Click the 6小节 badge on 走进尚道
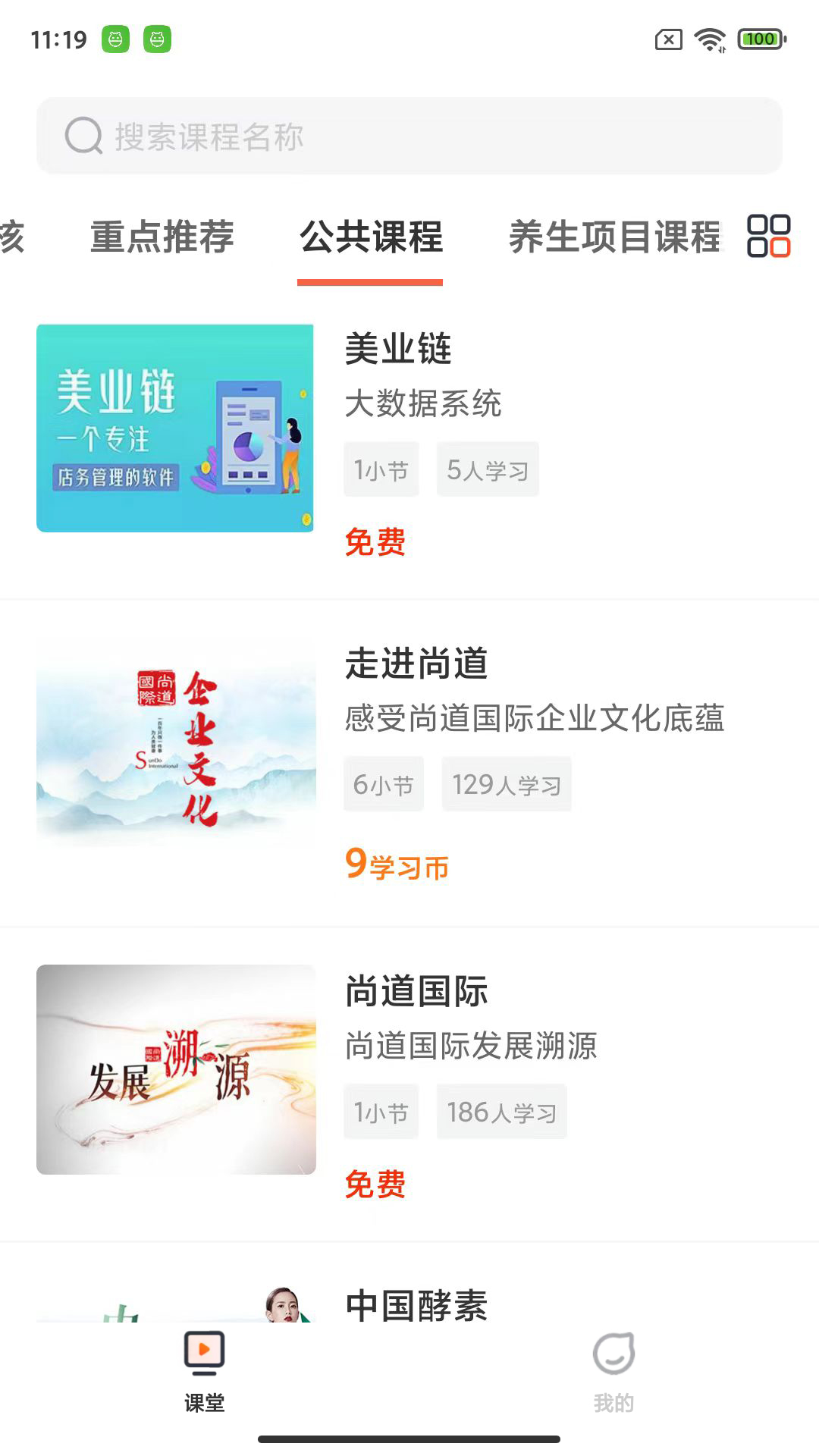This screenshot has height=1456, width=819. 383,784
